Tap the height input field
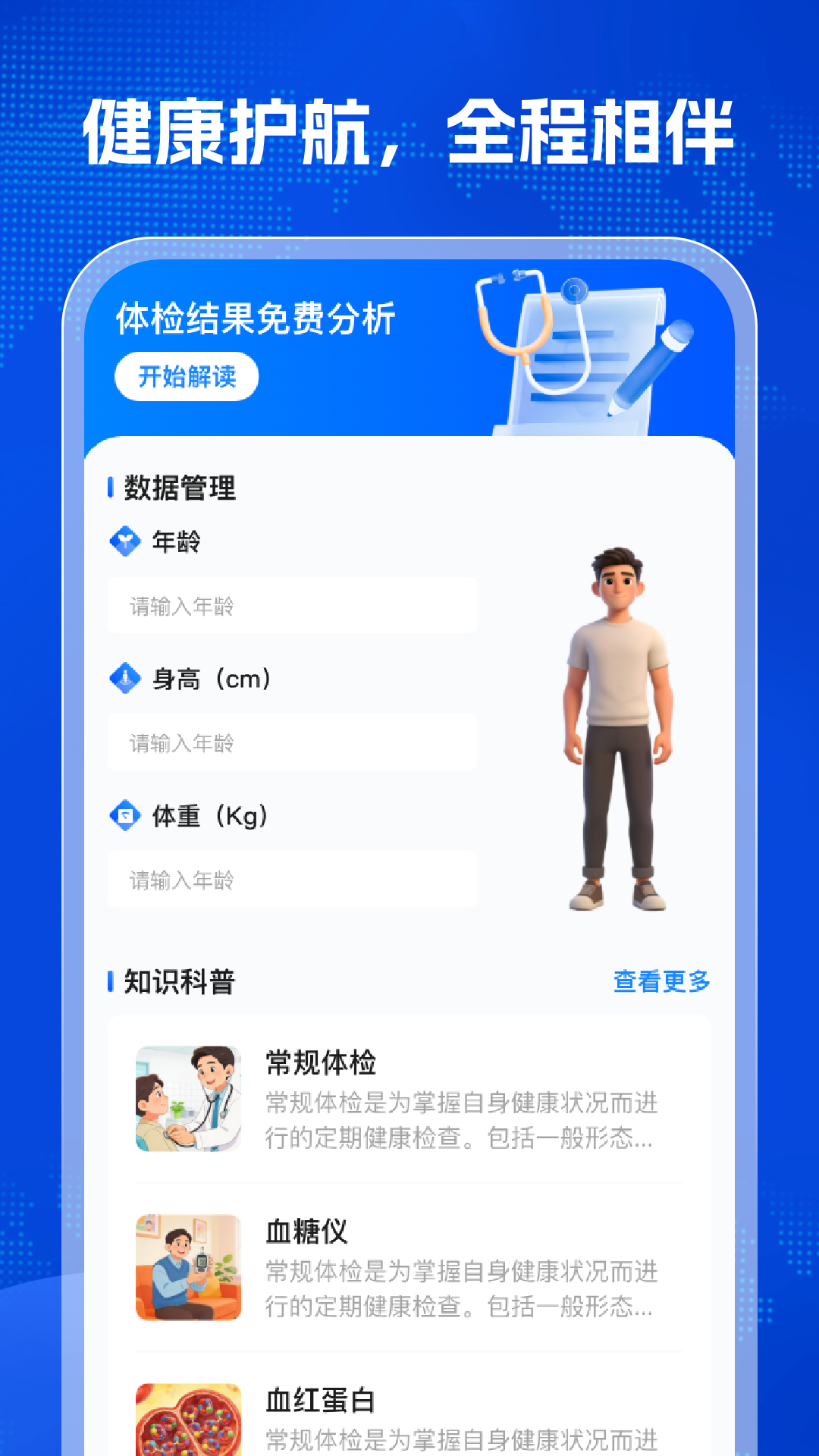 tap(292, 743)
